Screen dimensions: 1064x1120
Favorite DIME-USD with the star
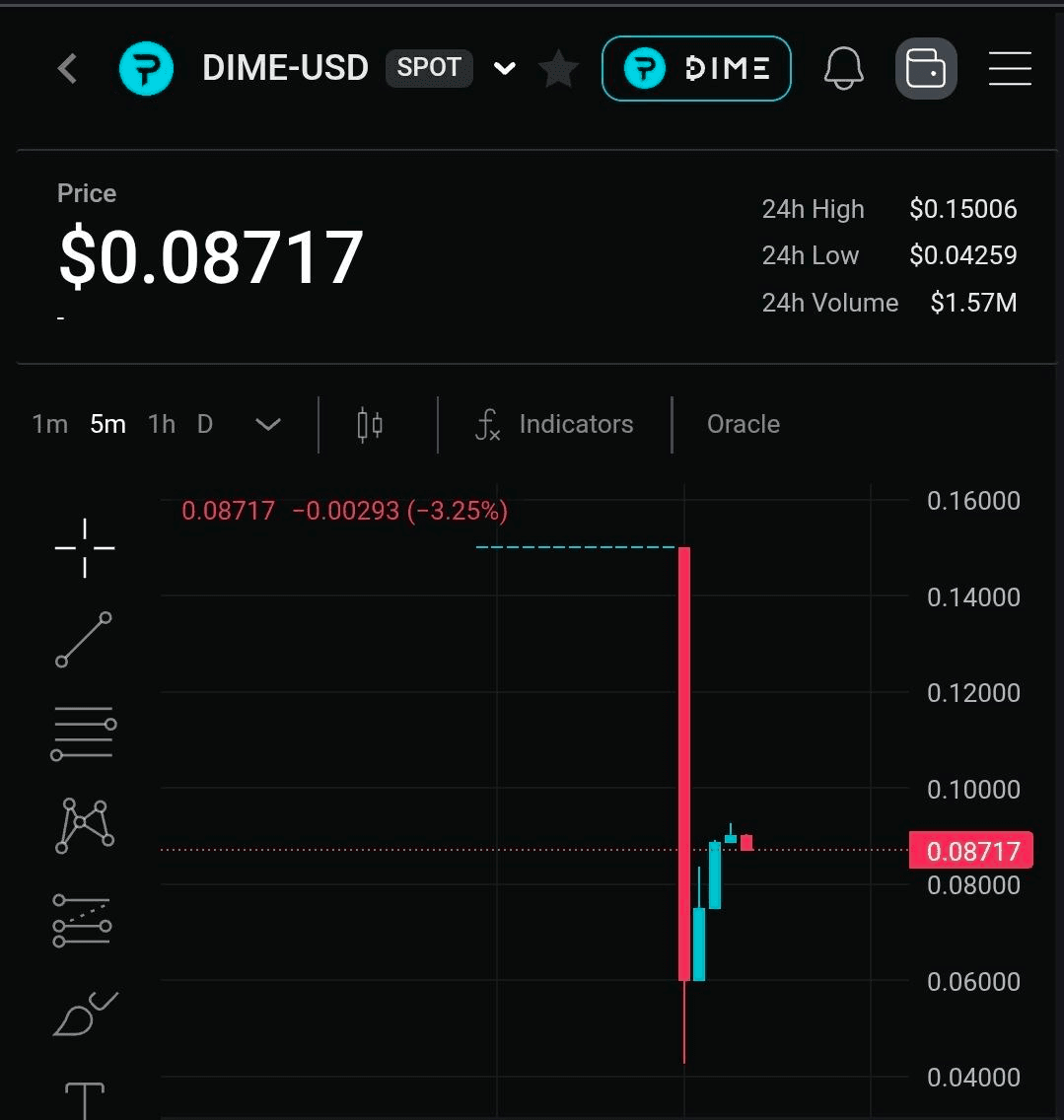click(x=559, y=69)
